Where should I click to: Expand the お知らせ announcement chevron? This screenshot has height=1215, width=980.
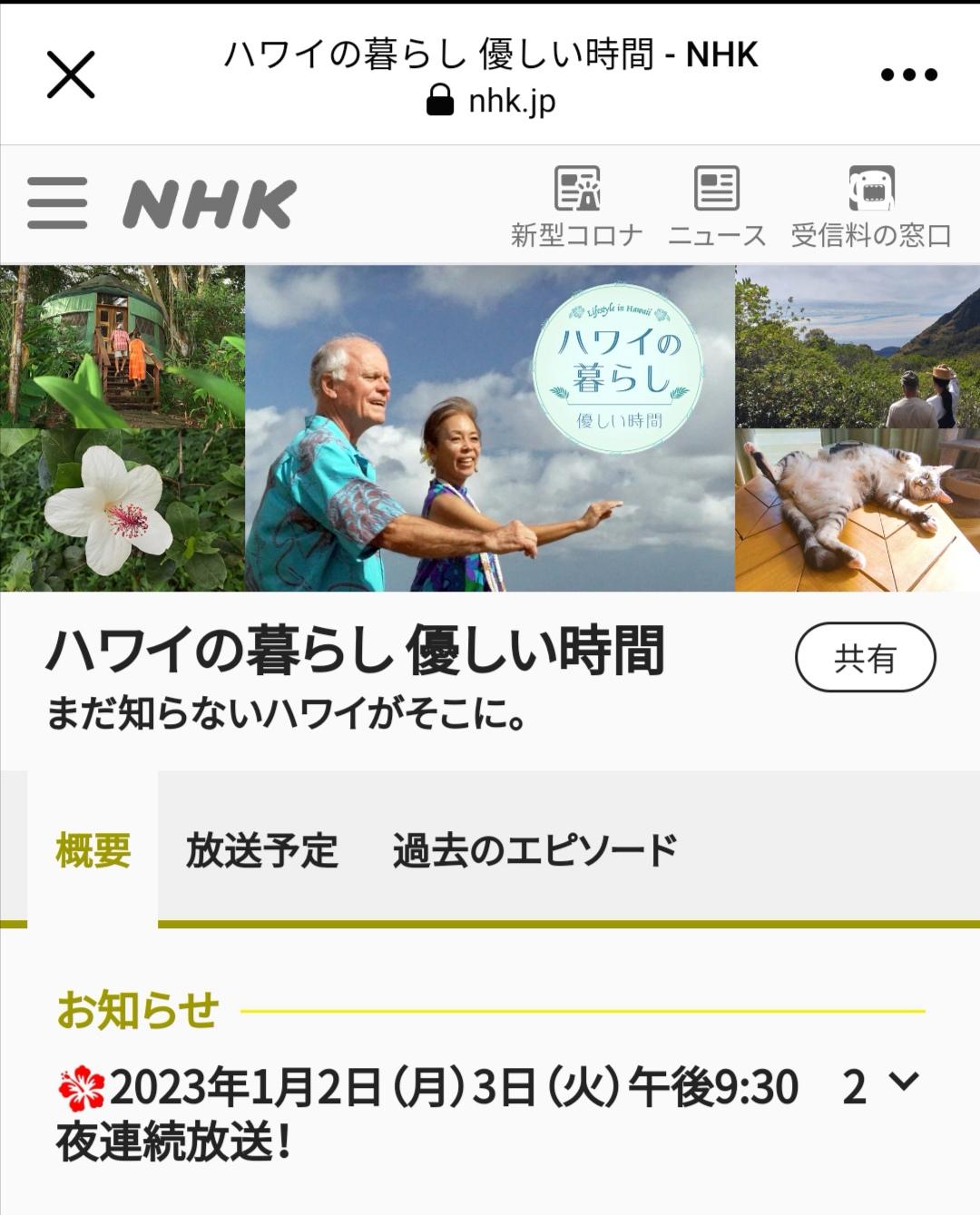[x=904, y=1082]
